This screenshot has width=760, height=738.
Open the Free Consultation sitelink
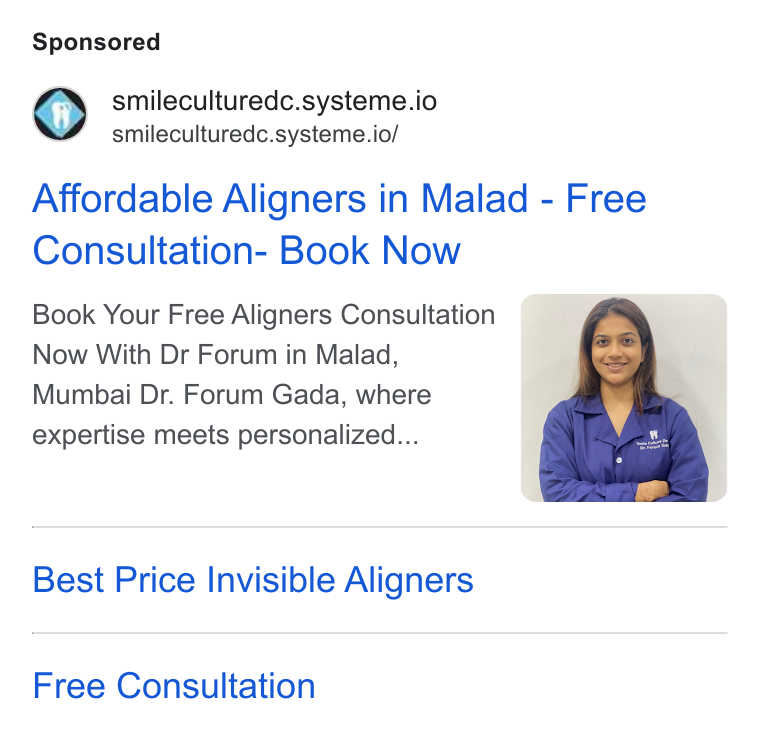click(174, 686)
